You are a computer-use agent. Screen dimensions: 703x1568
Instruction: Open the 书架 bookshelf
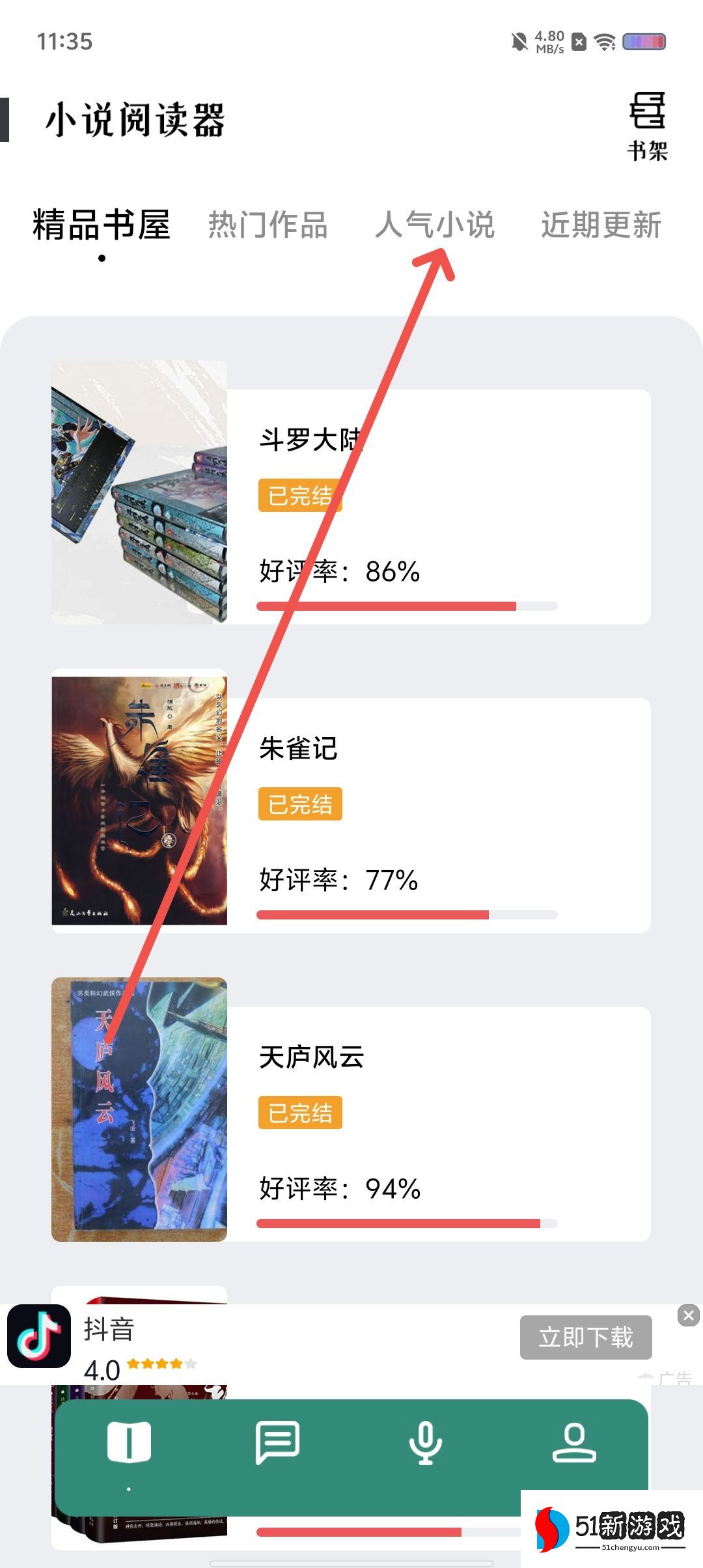[x=647, y=126]
